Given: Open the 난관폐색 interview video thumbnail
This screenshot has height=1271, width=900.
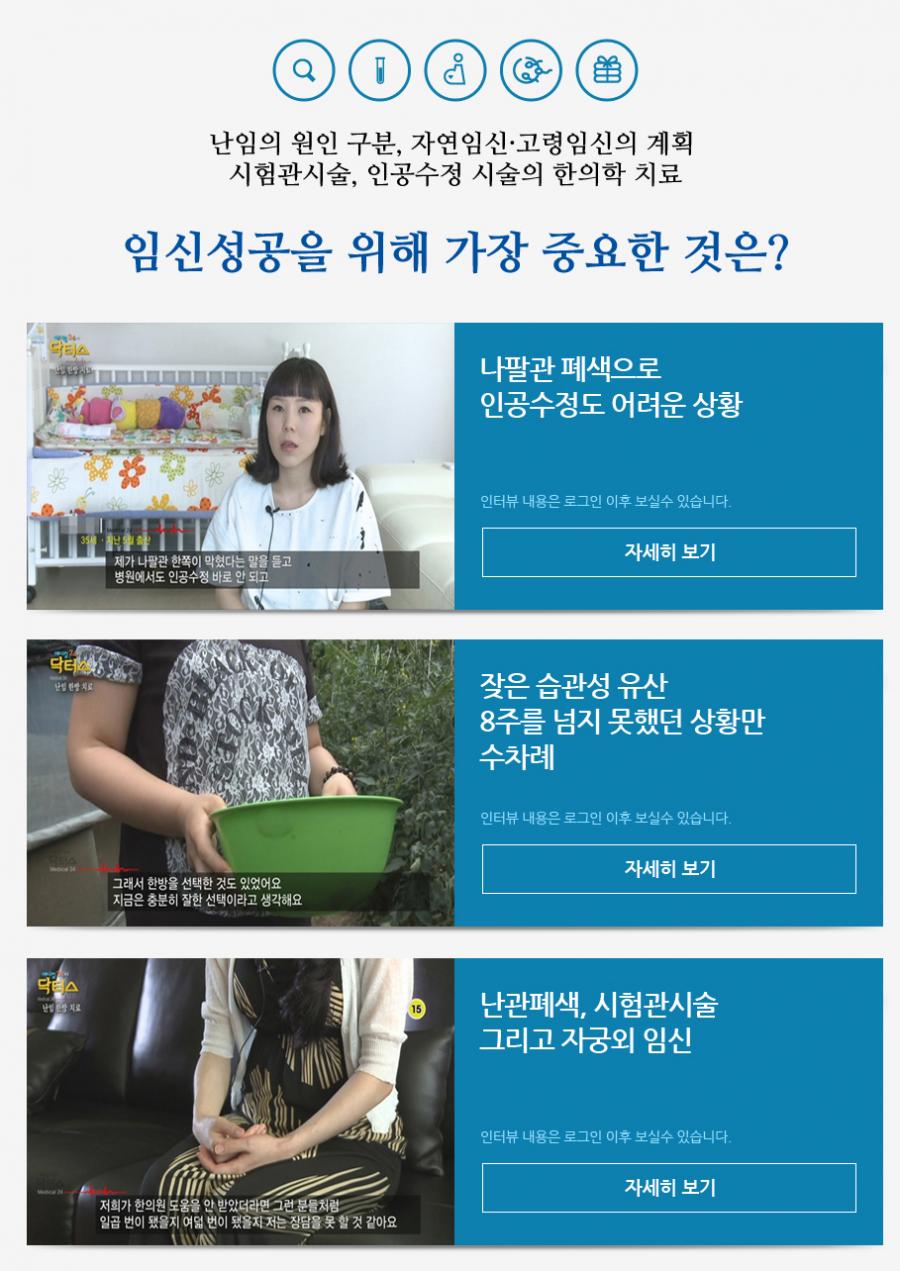Looking at the screenshot, I should [x=240, y=1101].
